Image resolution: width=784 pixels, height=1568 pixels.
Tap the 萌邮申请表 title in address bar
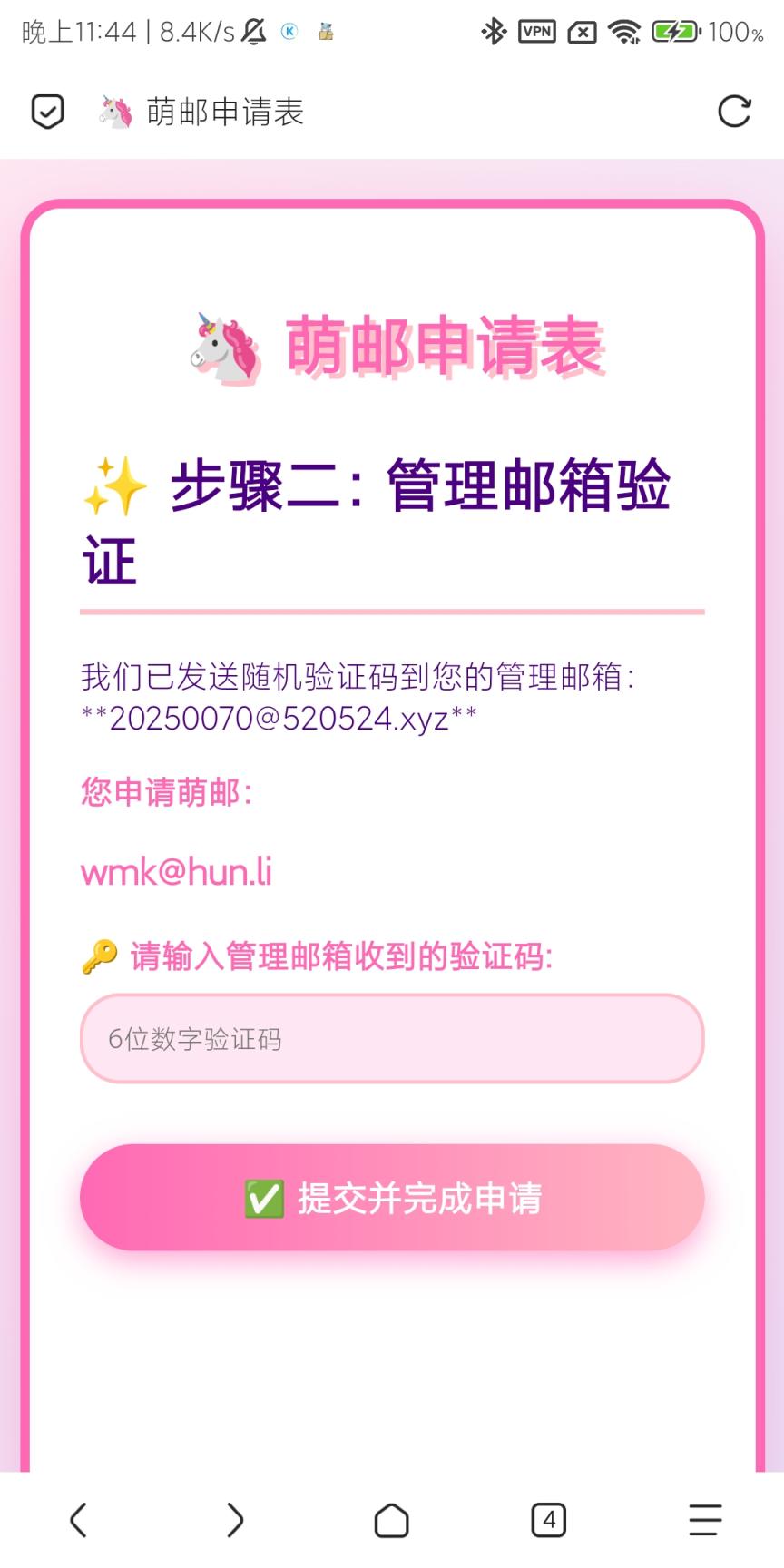[224, 112]
